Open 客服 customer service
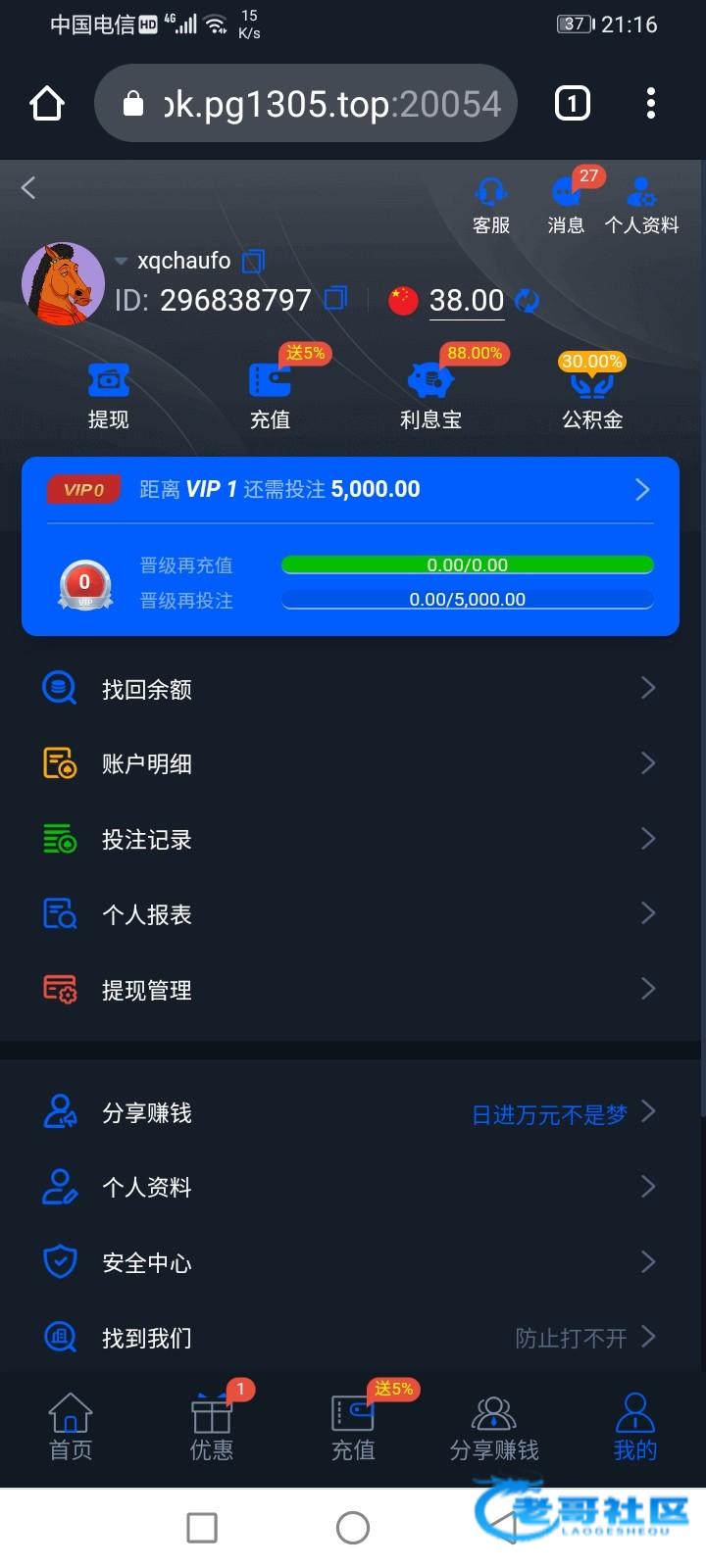This screenshot has height=1568, width=706. [491, 204]
